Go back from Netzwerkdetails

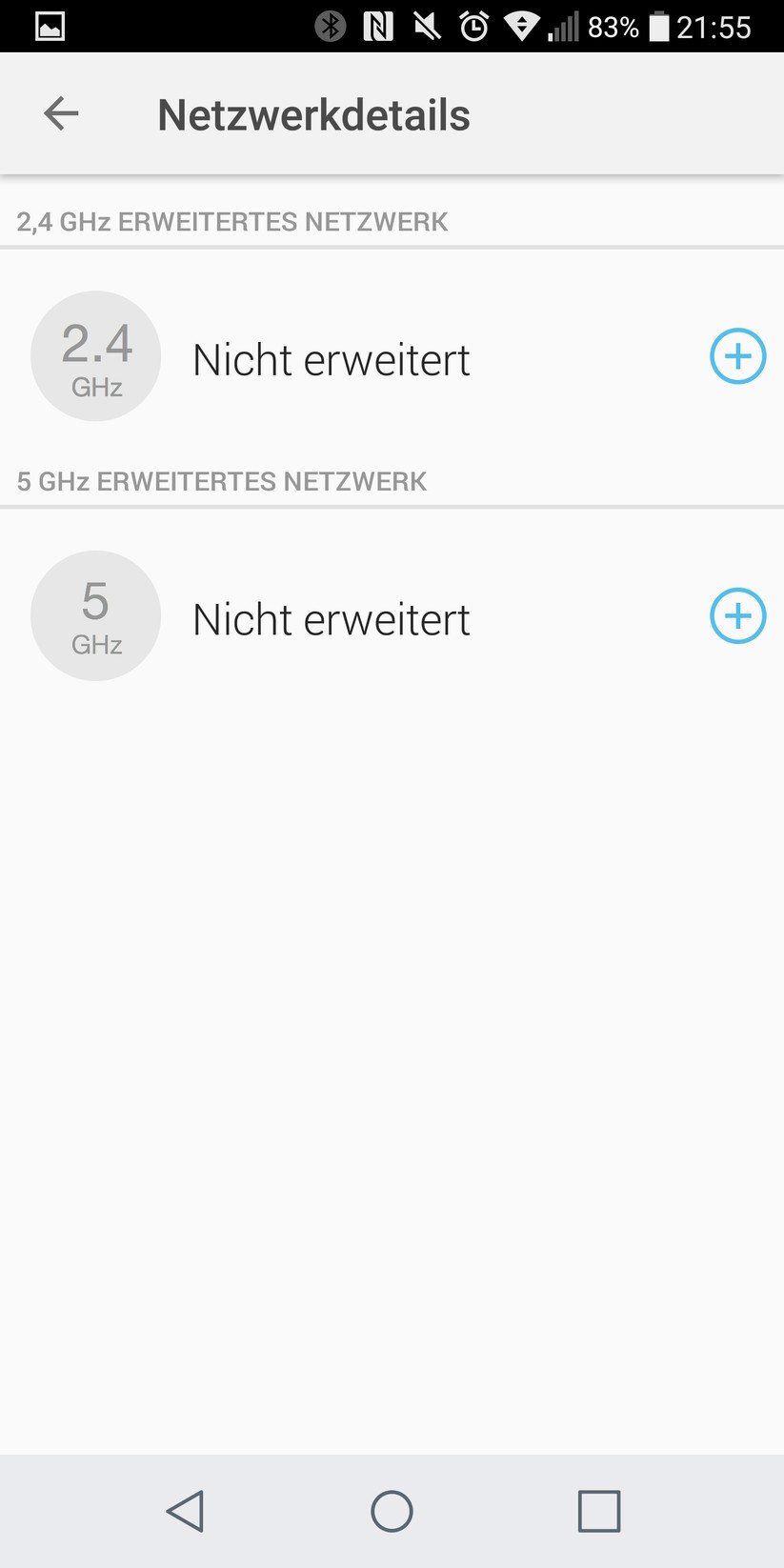point(61,113)
